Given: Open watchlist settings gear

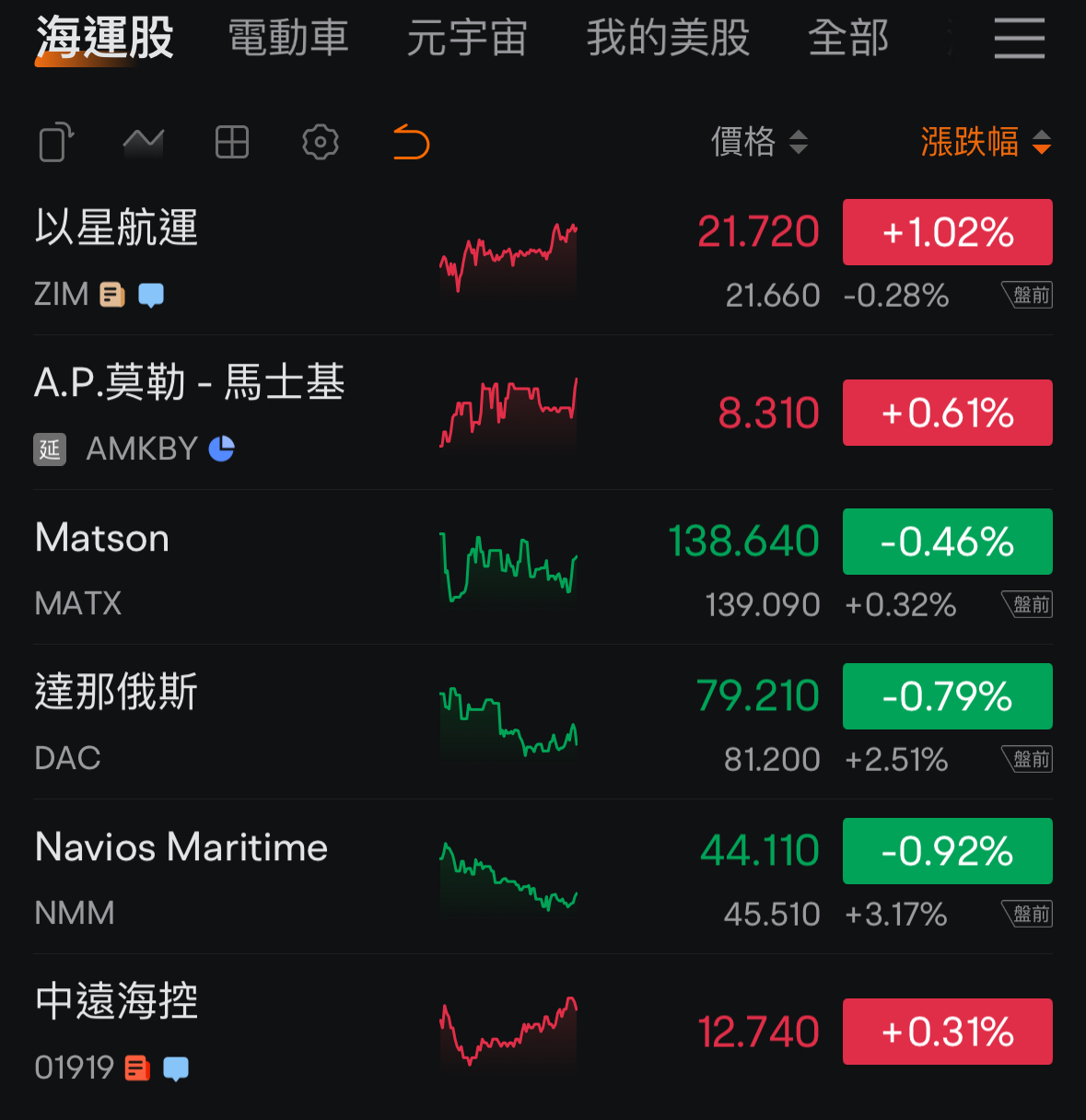Looking at the screenshot, I should 321,143.
